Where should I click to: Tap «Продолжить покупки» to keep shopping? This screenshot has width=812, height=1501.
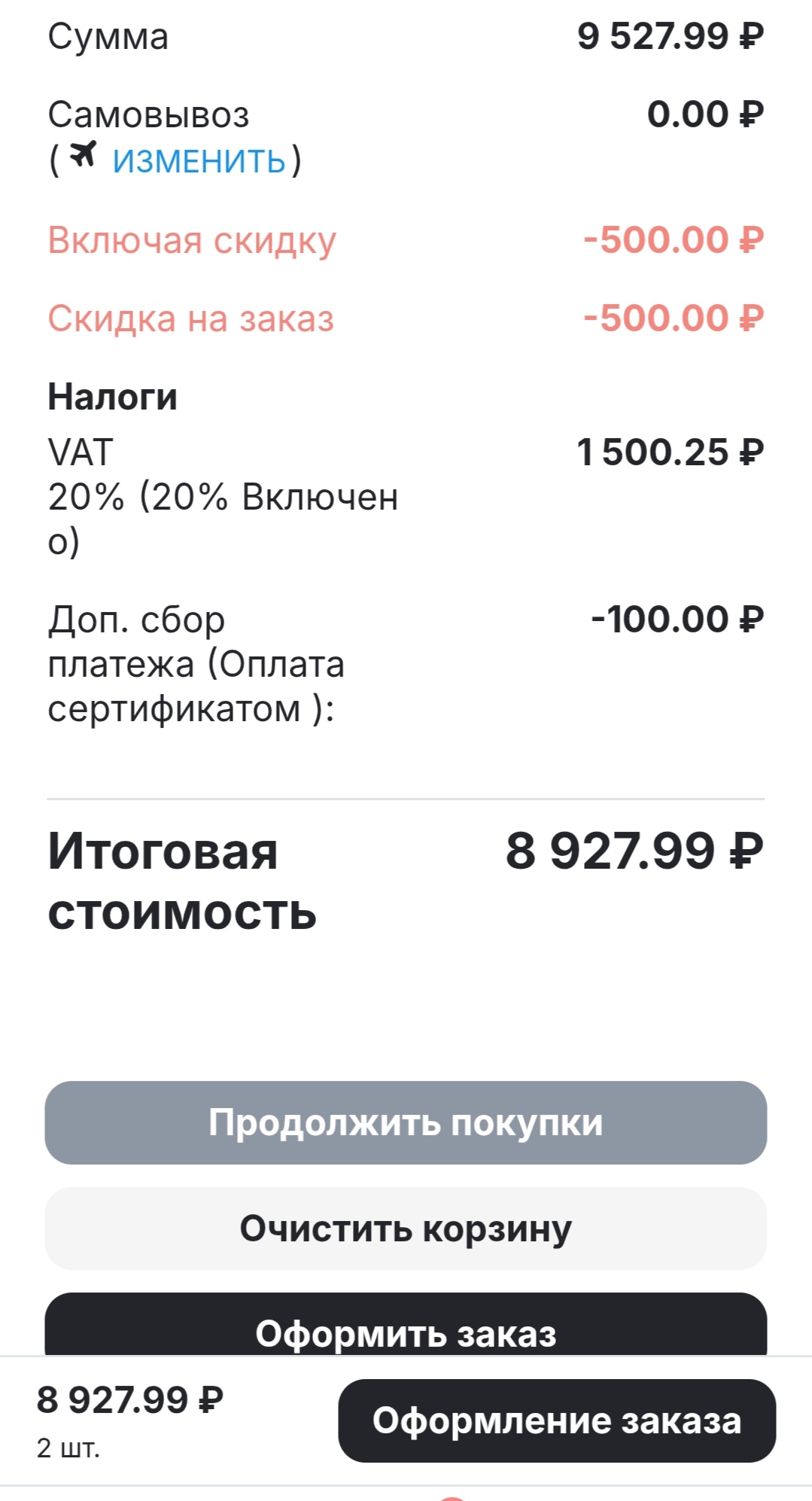click(x=406, y=1122)
